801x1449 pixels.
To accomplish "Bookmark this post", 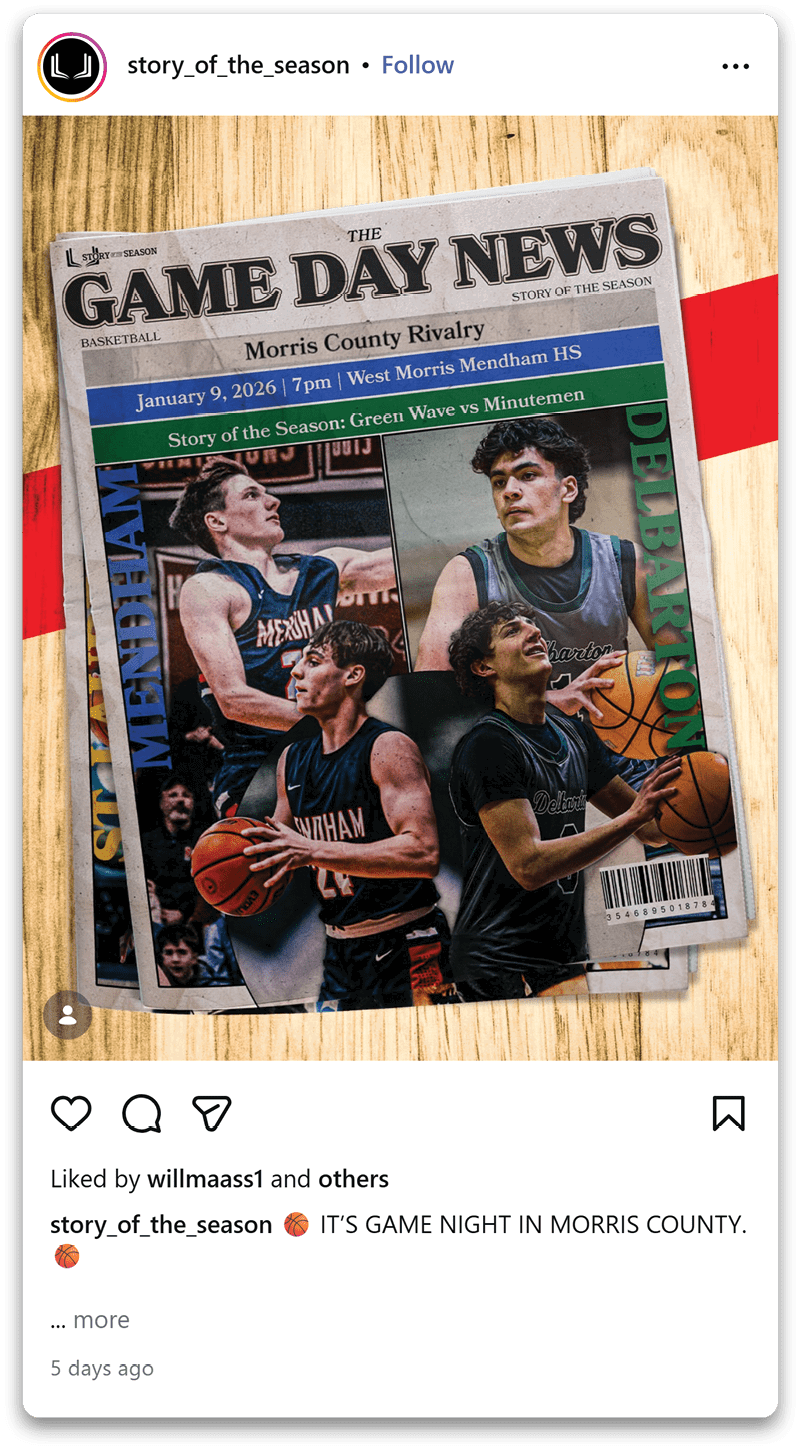I will click(728, 1113).
